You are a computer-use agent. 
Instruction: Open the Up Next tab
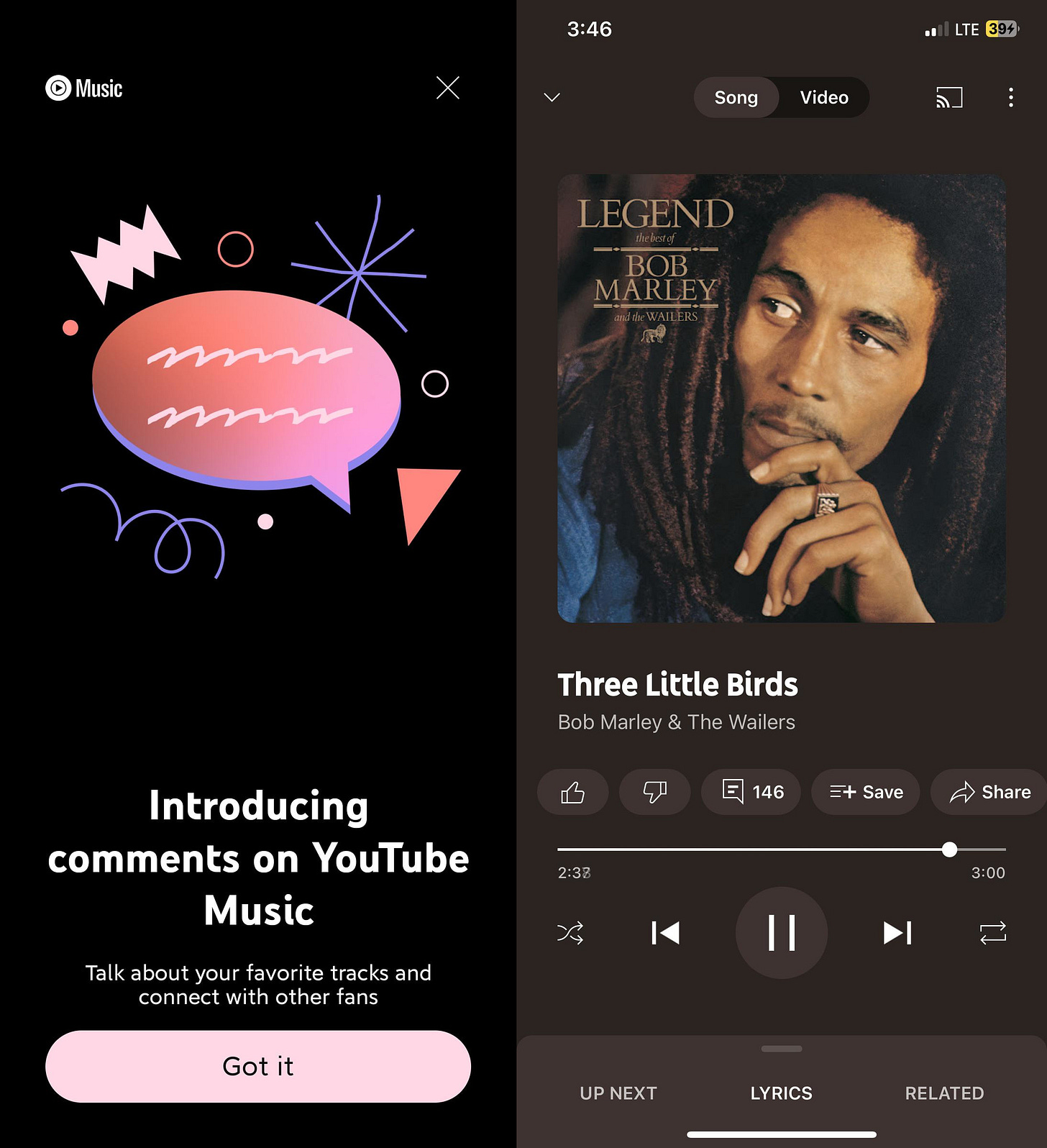pos(618,1093)
